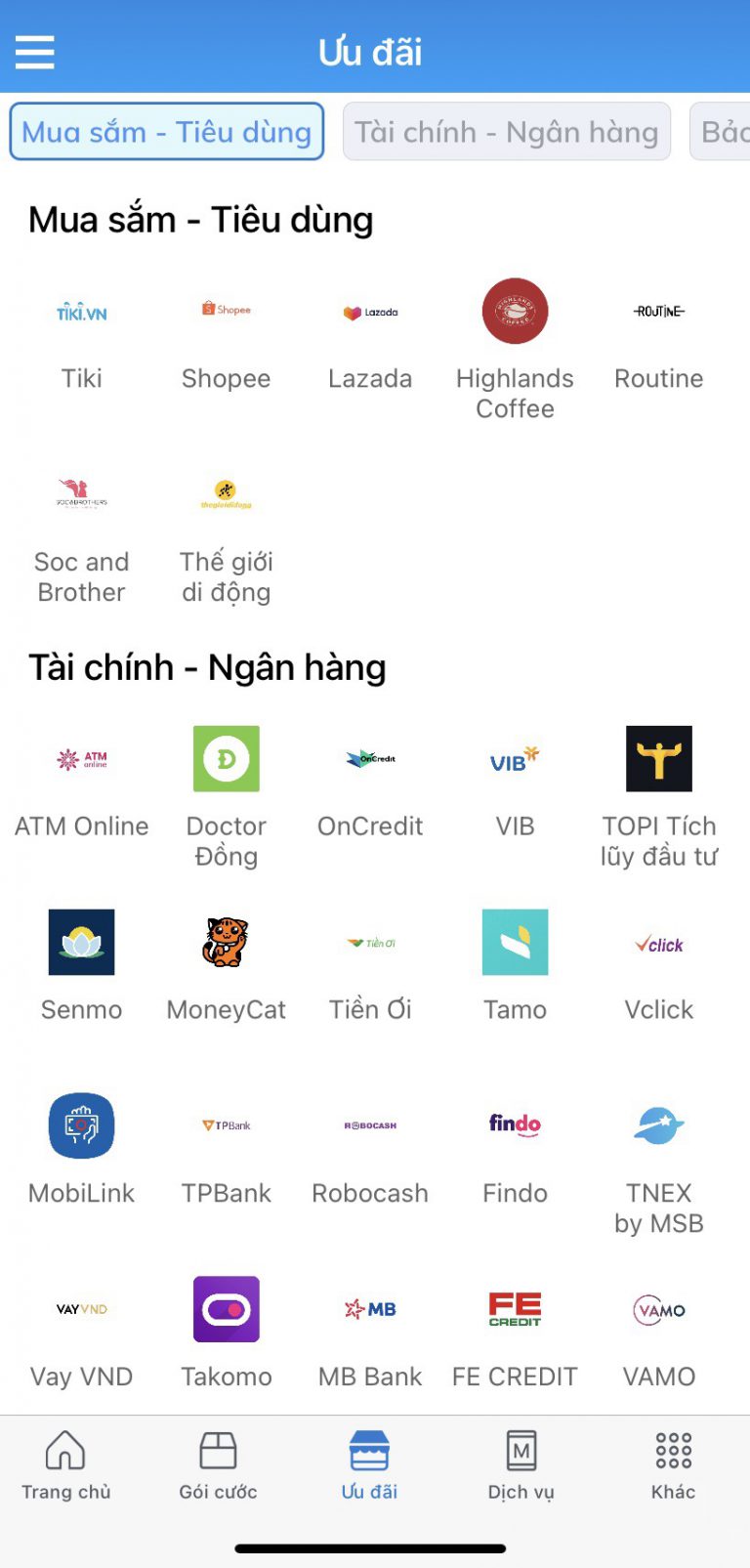The width and height of the screenshot is (750, 1568).
Task: Select the FE Credit logo
Action: click(515, 1309)
